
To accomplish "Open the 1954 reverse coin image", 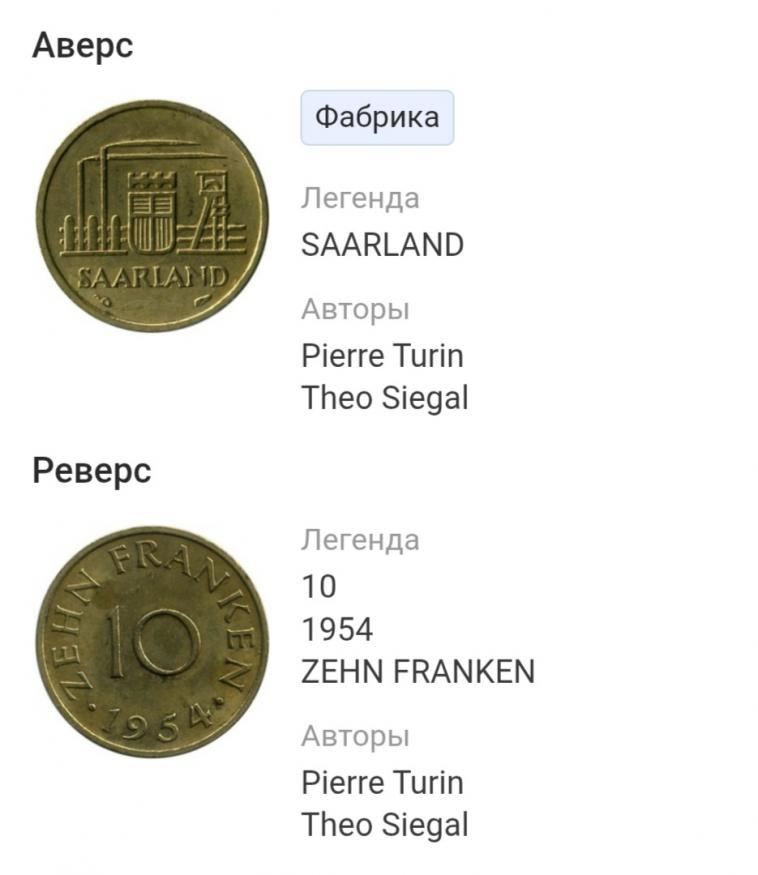I will pyautogui.click(x=153, y=641).
